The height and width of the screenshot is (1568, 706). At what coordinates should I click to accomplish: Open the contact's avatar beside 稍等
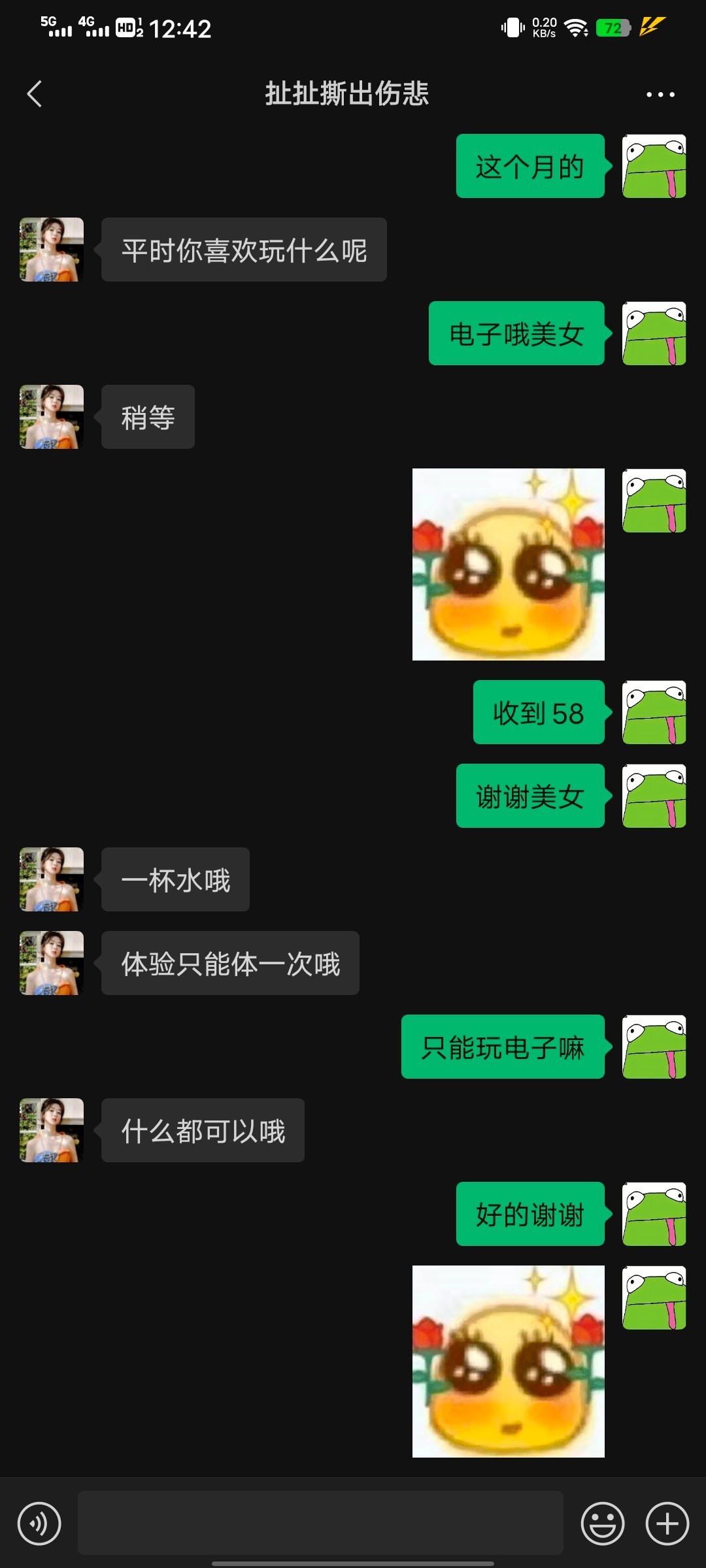click(x=52, y=417)
